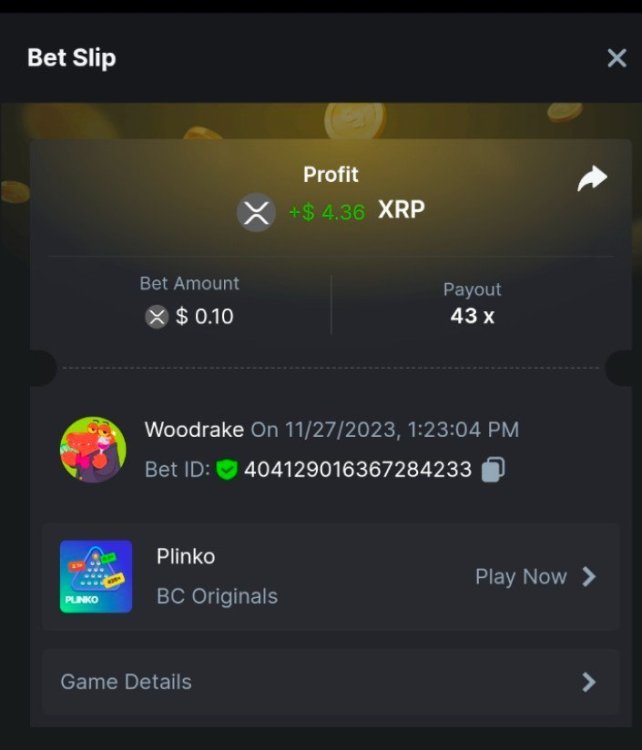
Task: Copy the Bet ID
Action: [x=492, y=469]
